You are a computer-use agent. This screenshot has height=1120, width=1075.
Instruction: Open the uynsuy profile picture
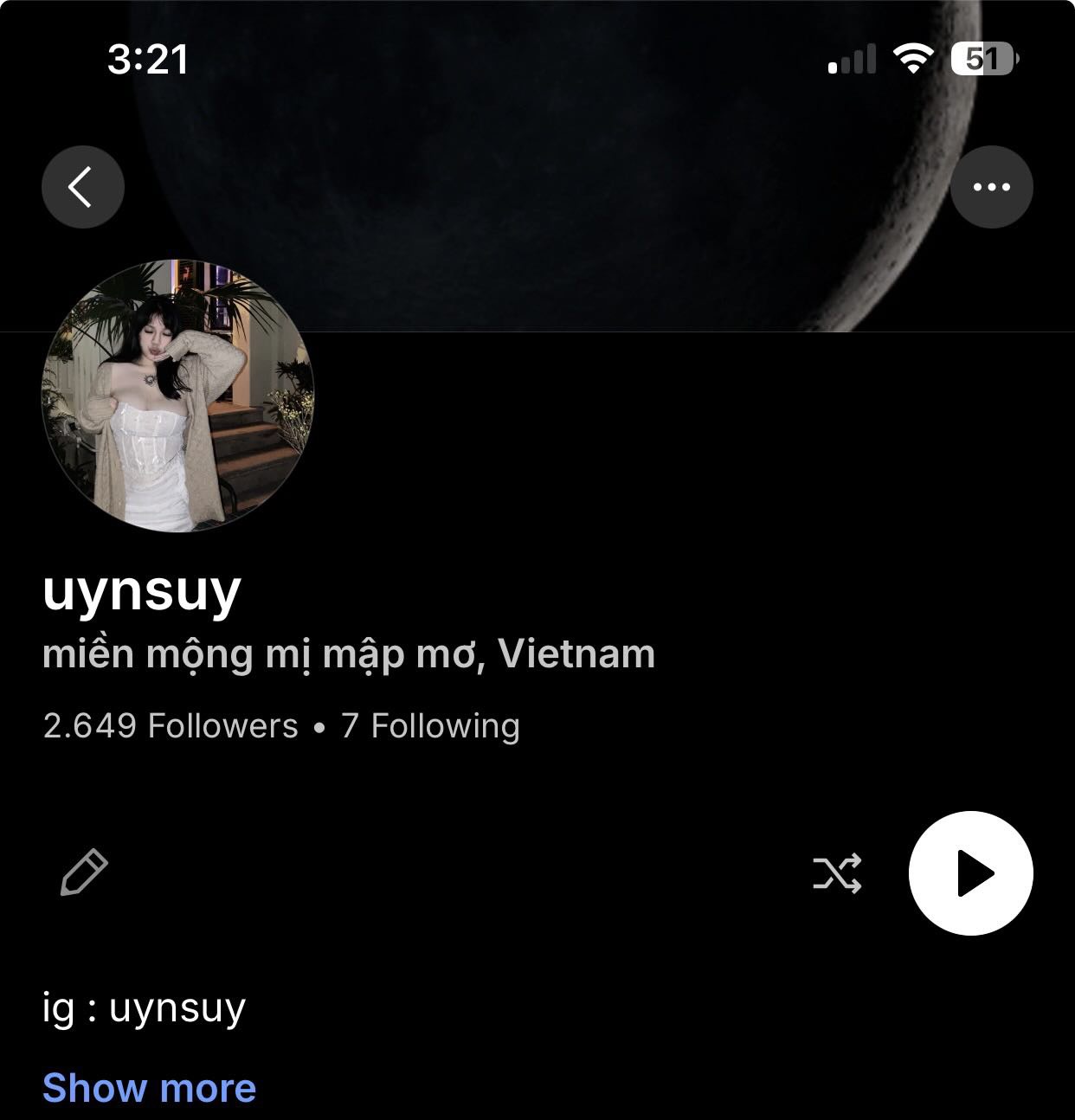click(177, 396)
